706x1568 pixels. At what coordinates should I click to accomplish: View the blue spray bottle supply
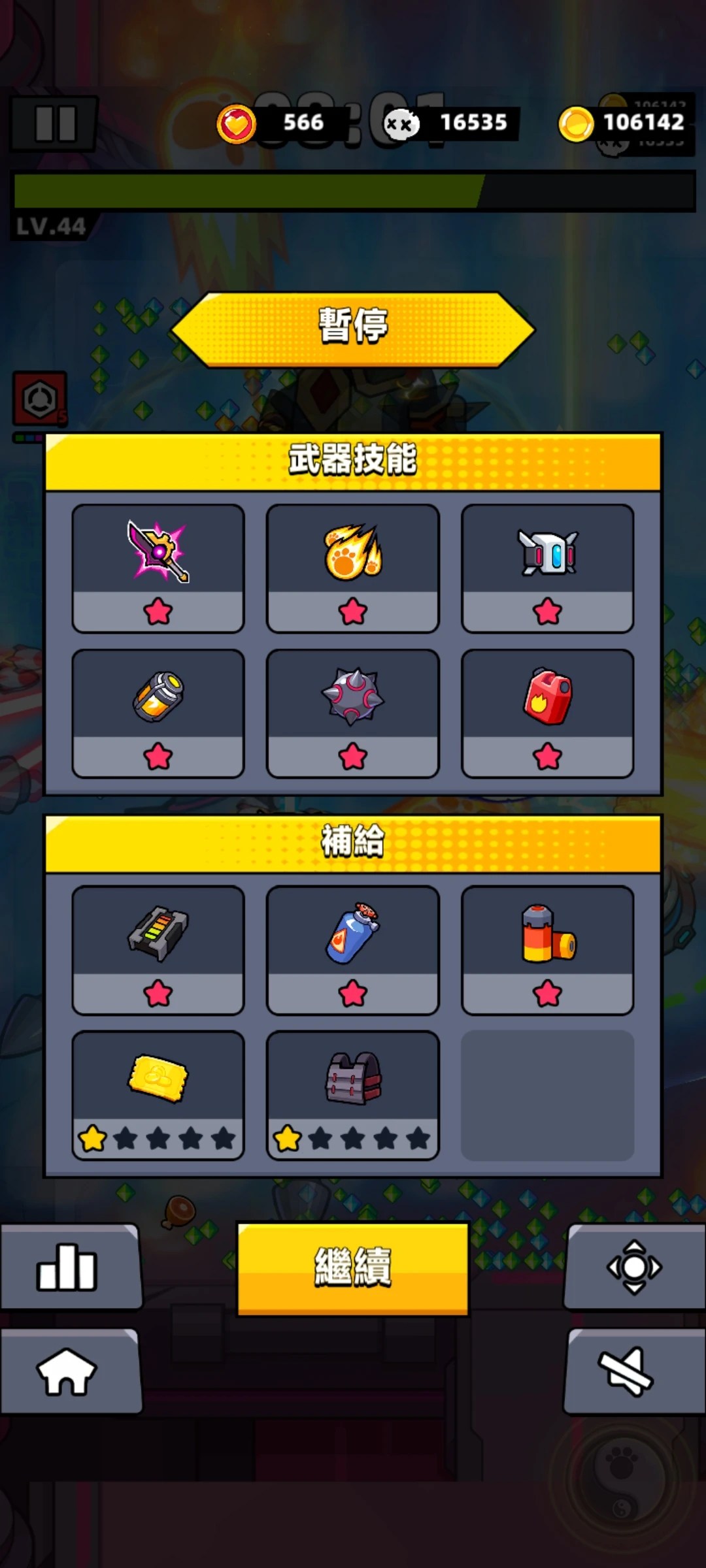pyautogui.click(x=353, y=950)
